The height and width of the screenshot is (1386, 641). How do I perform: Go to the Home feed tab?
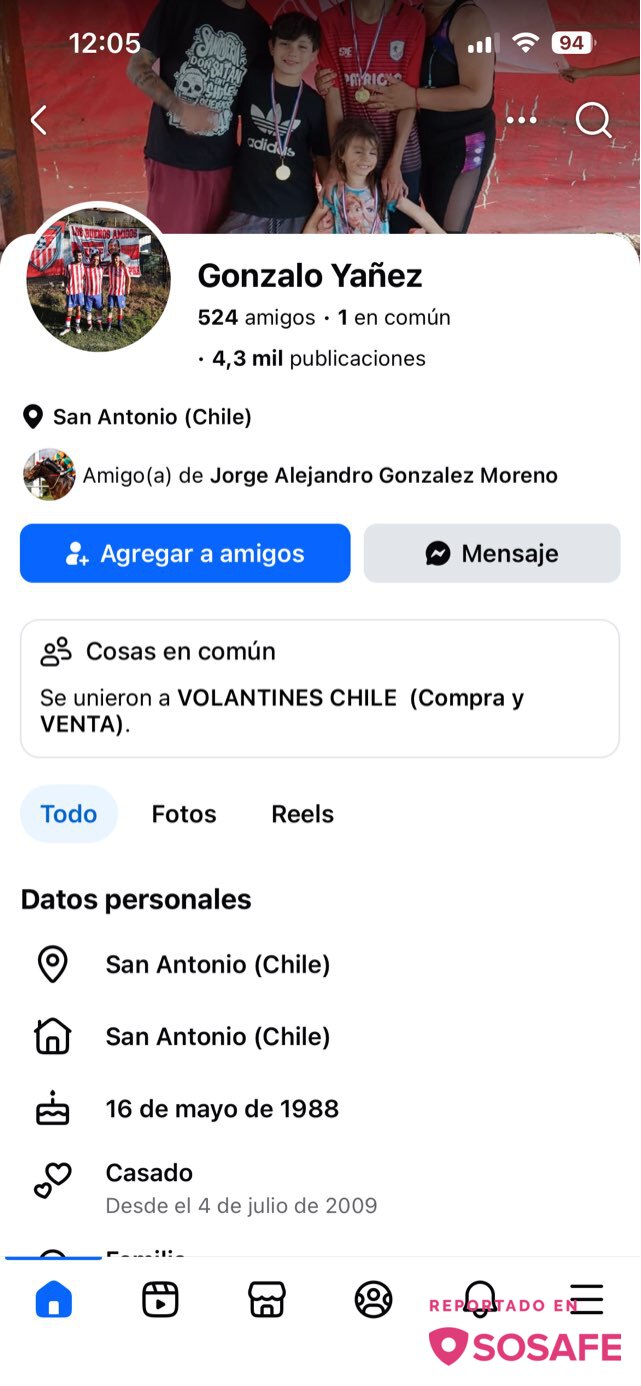click(x=53, y=1300)
